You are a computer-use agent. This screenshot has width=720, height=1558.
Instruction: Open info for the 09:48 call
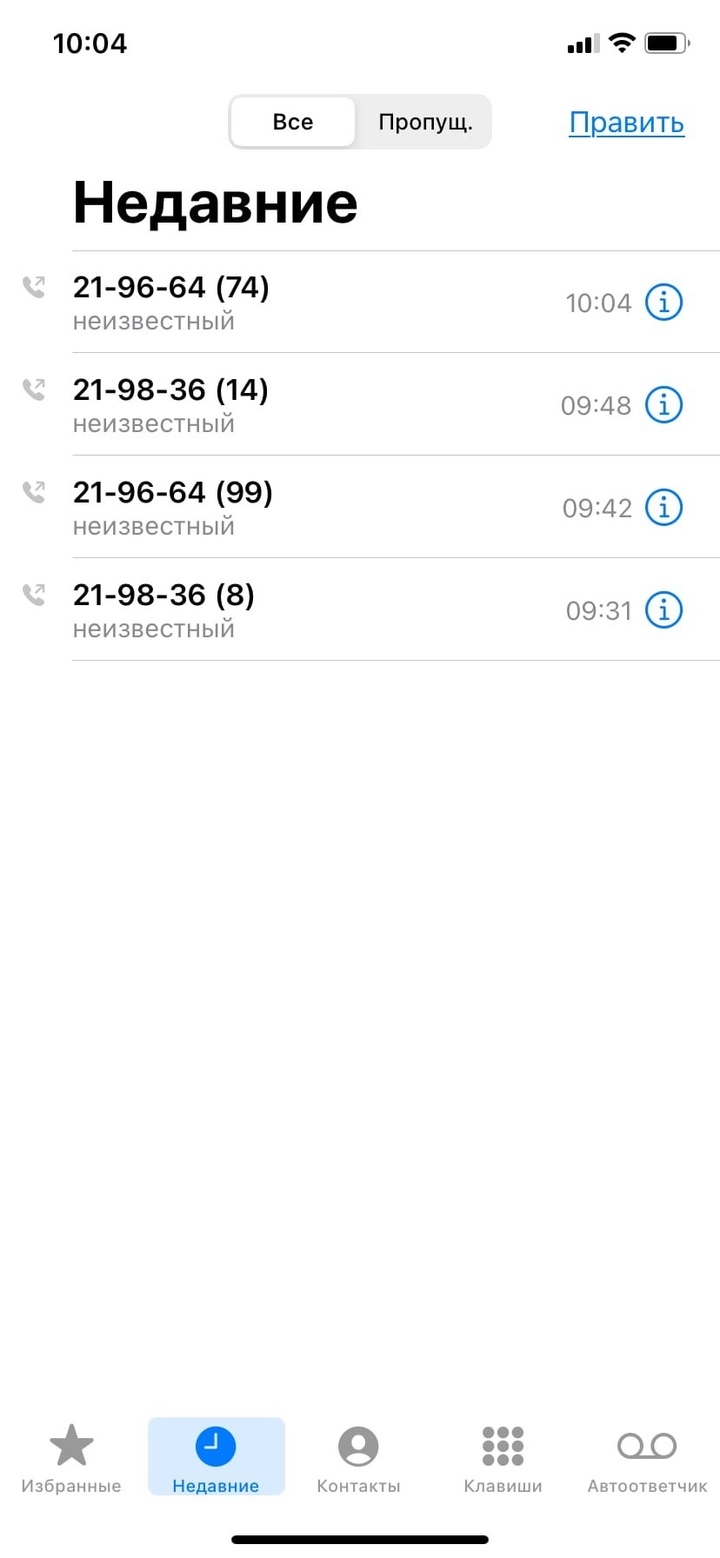pos(664,404)
